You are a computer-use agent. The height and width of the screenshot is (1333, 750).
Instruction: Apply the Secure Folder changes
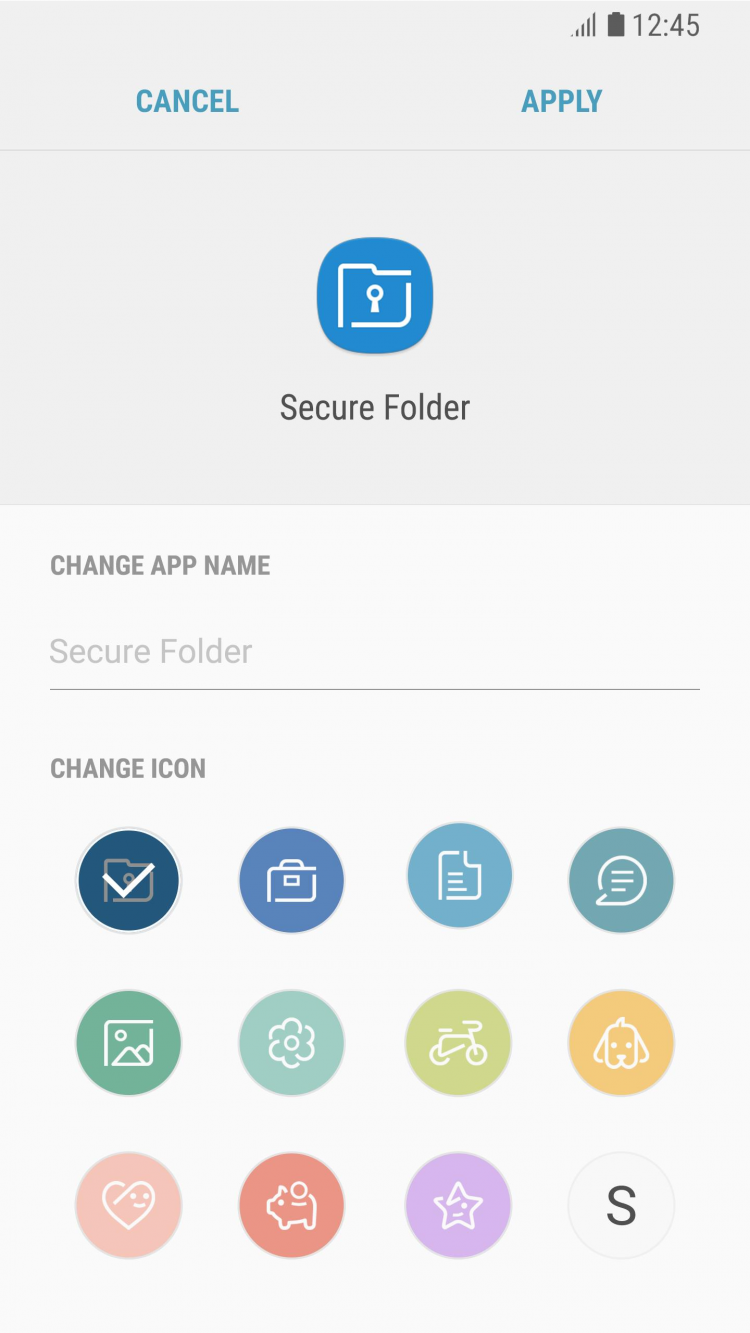[561, 101]
